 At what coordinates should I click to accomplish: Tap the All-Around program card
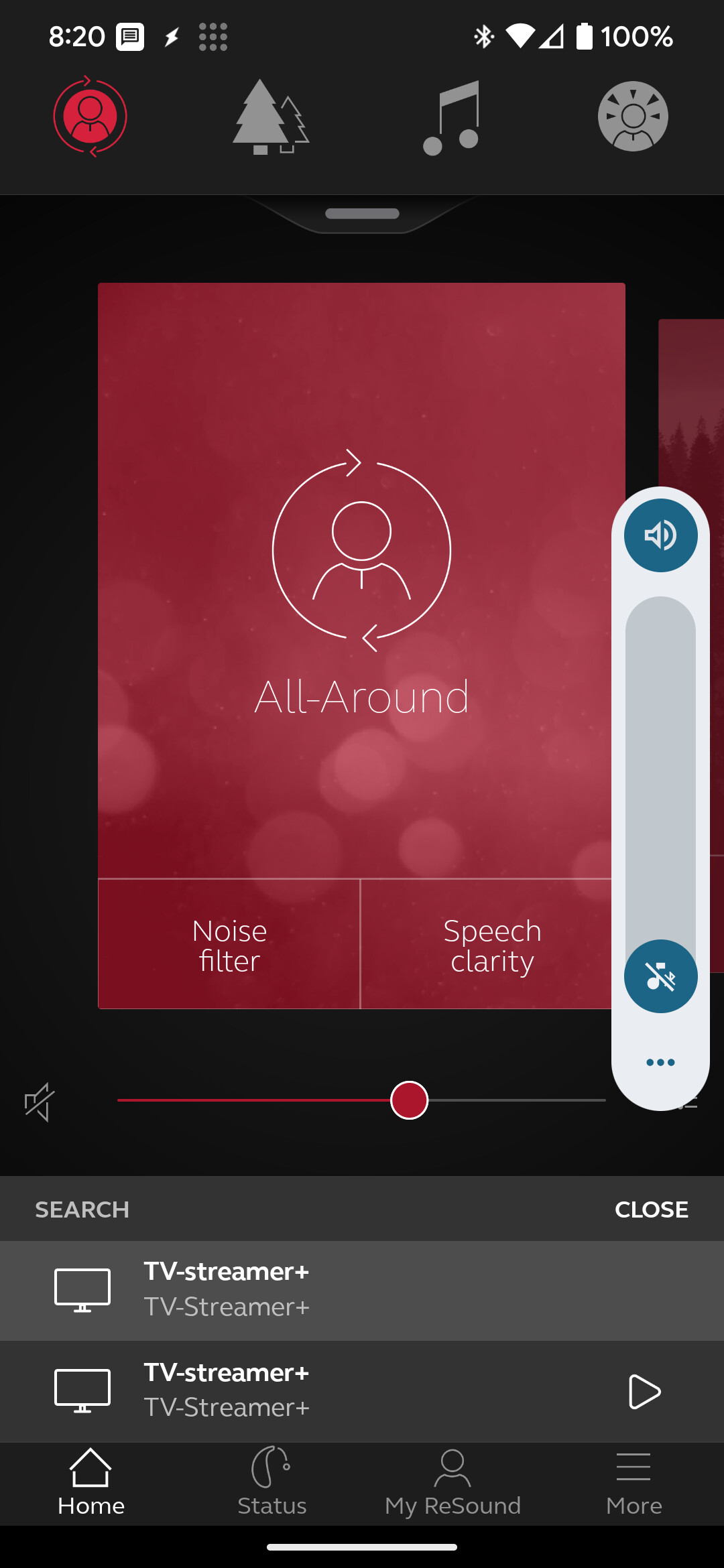click(x=362, y=580)
